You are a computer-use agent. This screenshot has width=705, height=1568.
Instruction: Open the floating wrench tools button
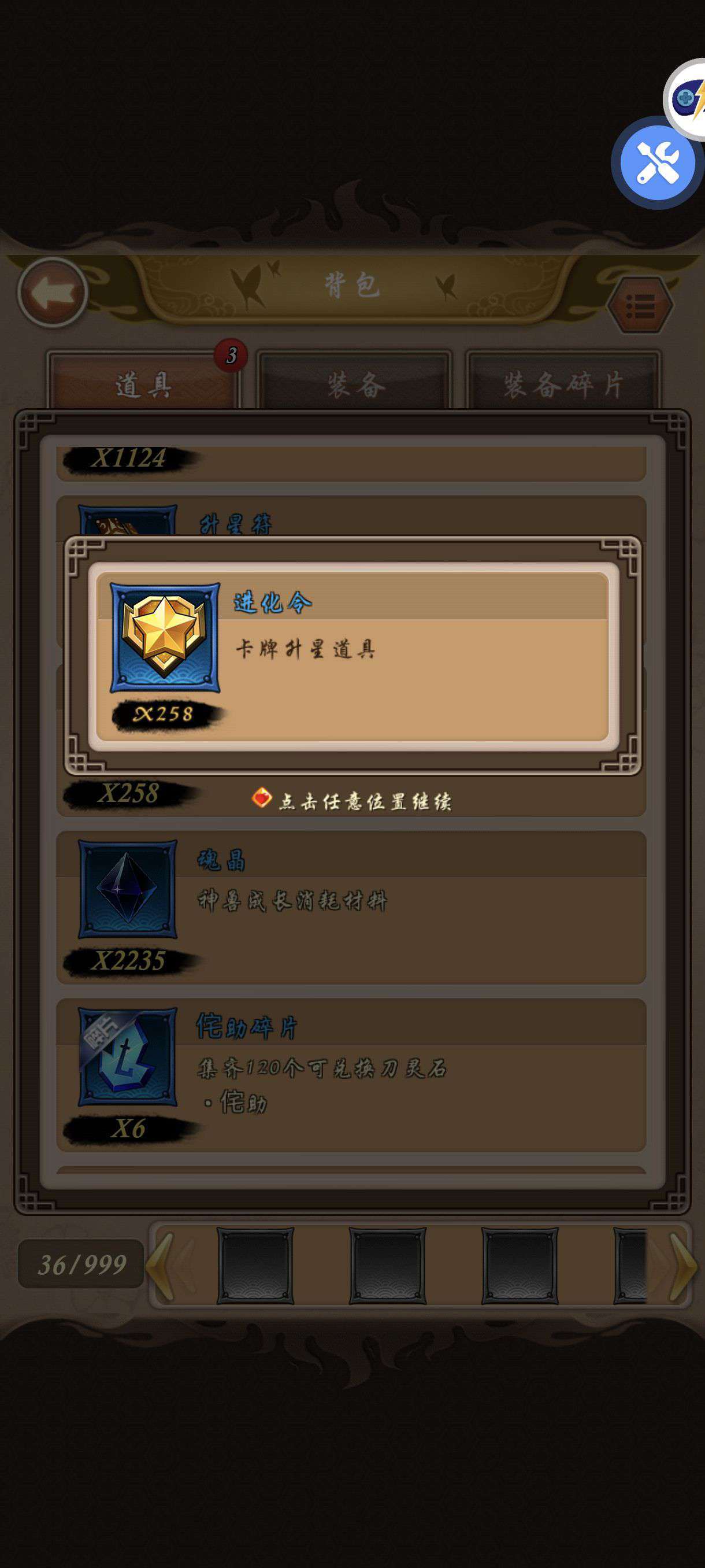[x=657, y=162]
